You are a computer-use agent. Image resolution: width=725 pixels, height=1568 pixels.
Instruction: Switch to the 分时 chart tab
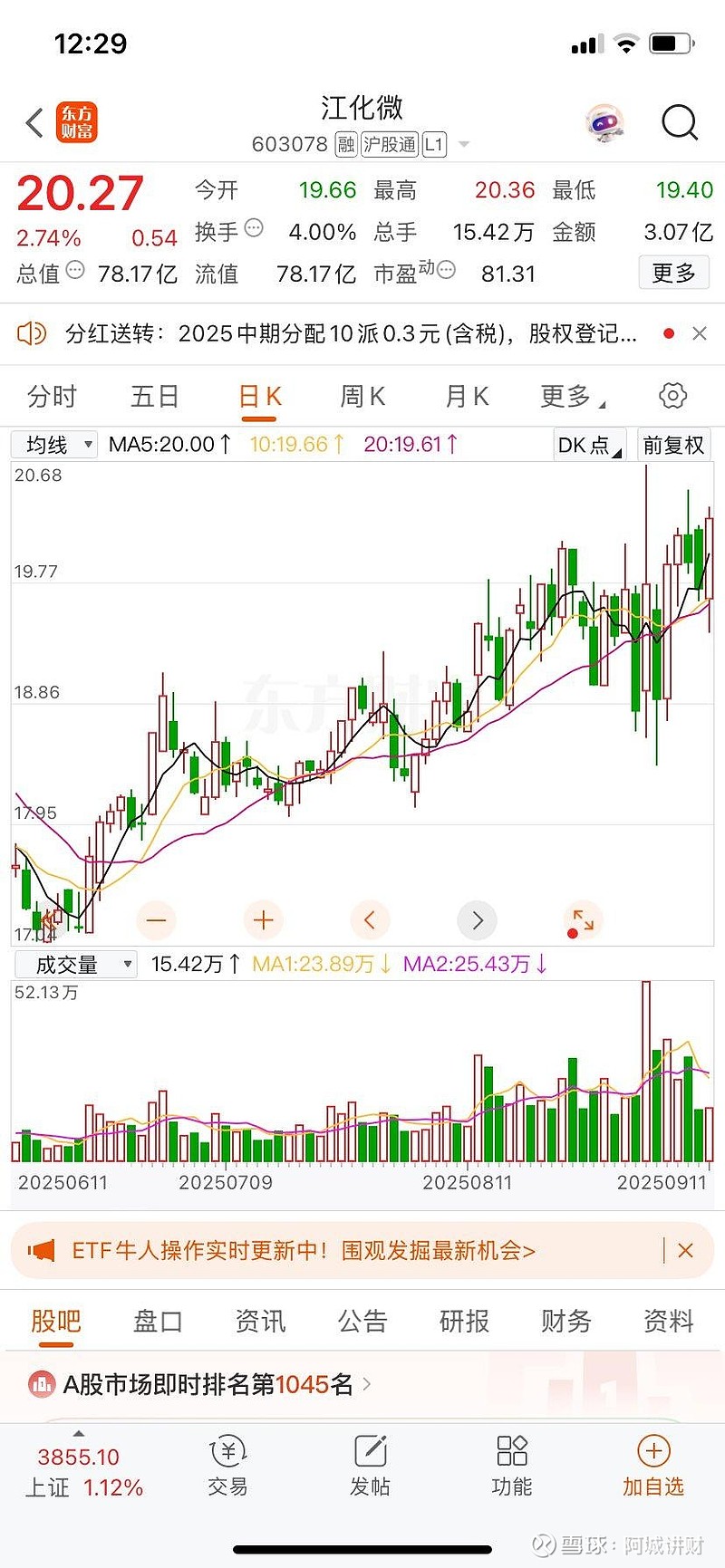pyautogui.click(x=52, y=397)
